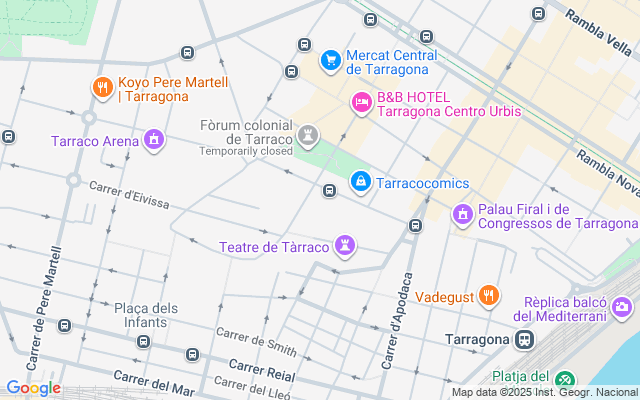The image size is (640, 400).
Task: View the Fòrum colonial de Tarraco marker
Action: pyautogui.click(x=310, y=135)
